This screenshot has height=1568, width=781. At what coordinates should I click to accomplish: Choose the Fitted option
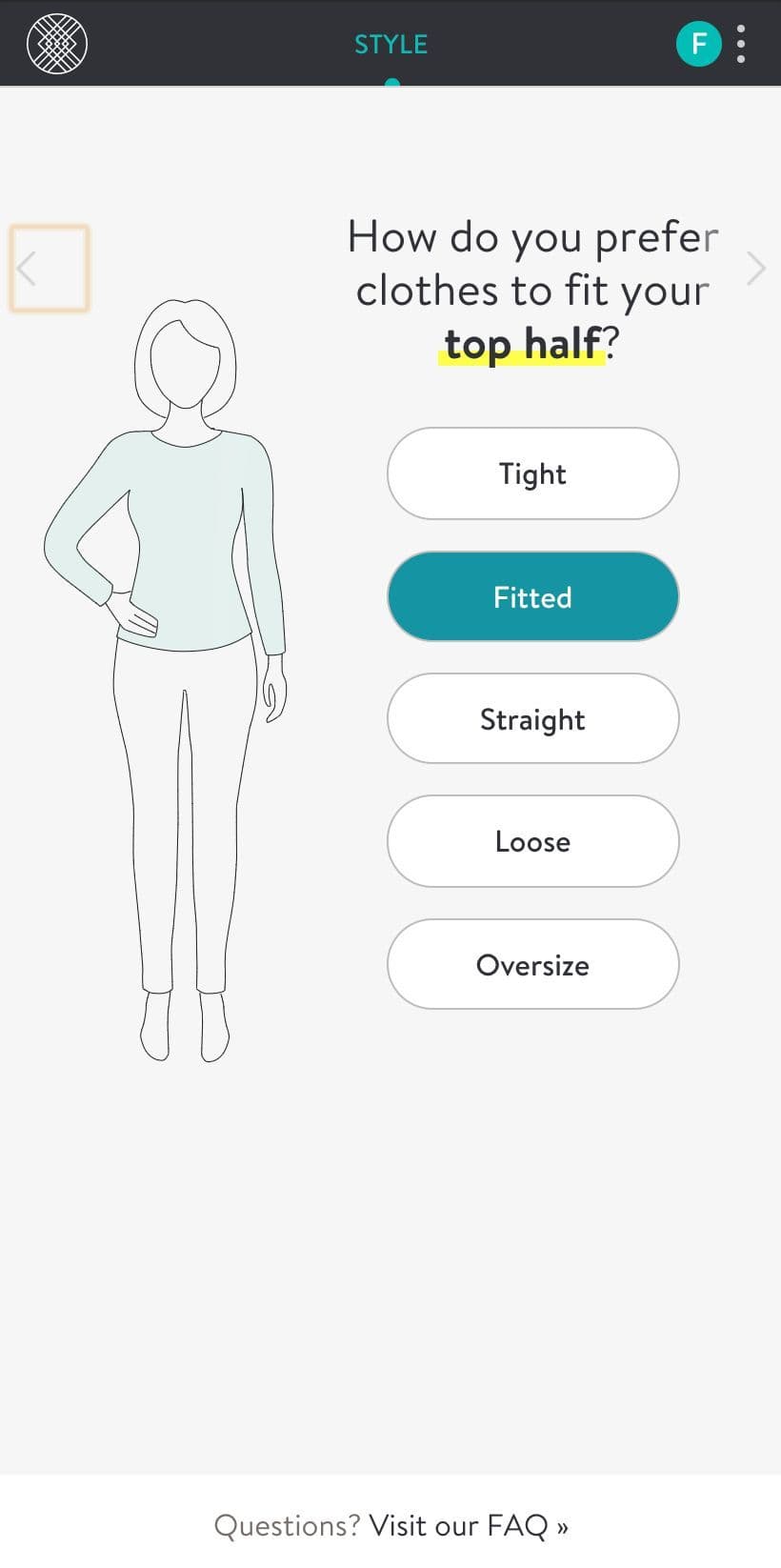532,597
